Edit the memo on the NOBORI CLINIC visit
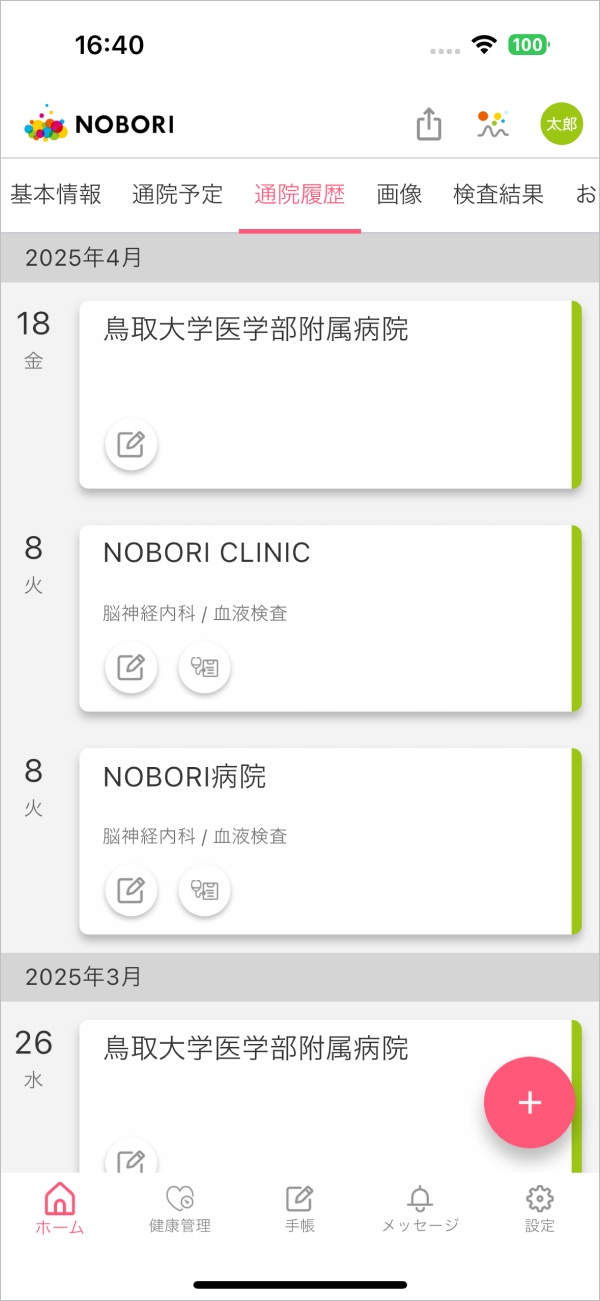 tap(131, 667)
